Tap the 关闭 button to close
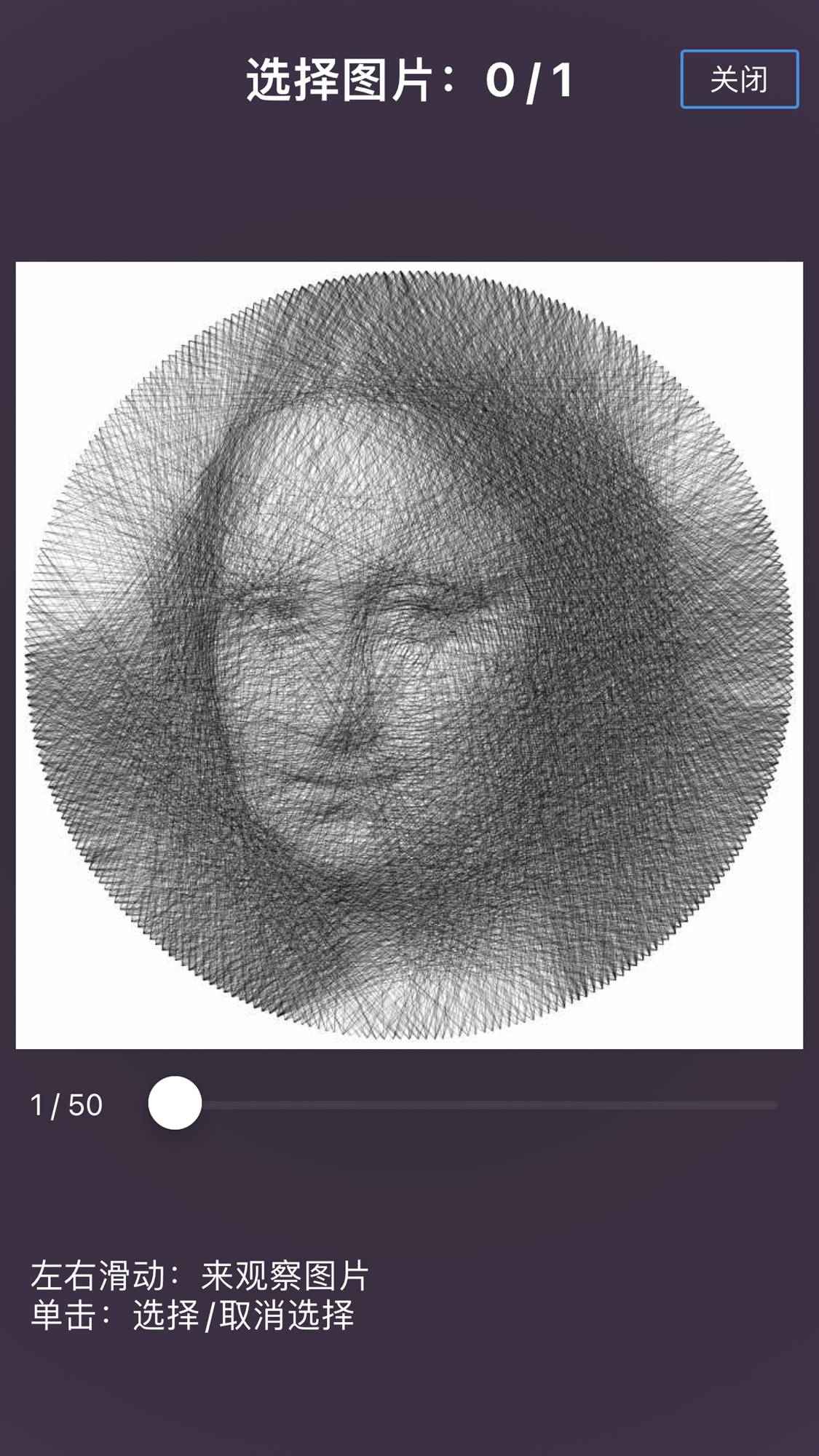 pyautogui.click(x=739, y=79)
